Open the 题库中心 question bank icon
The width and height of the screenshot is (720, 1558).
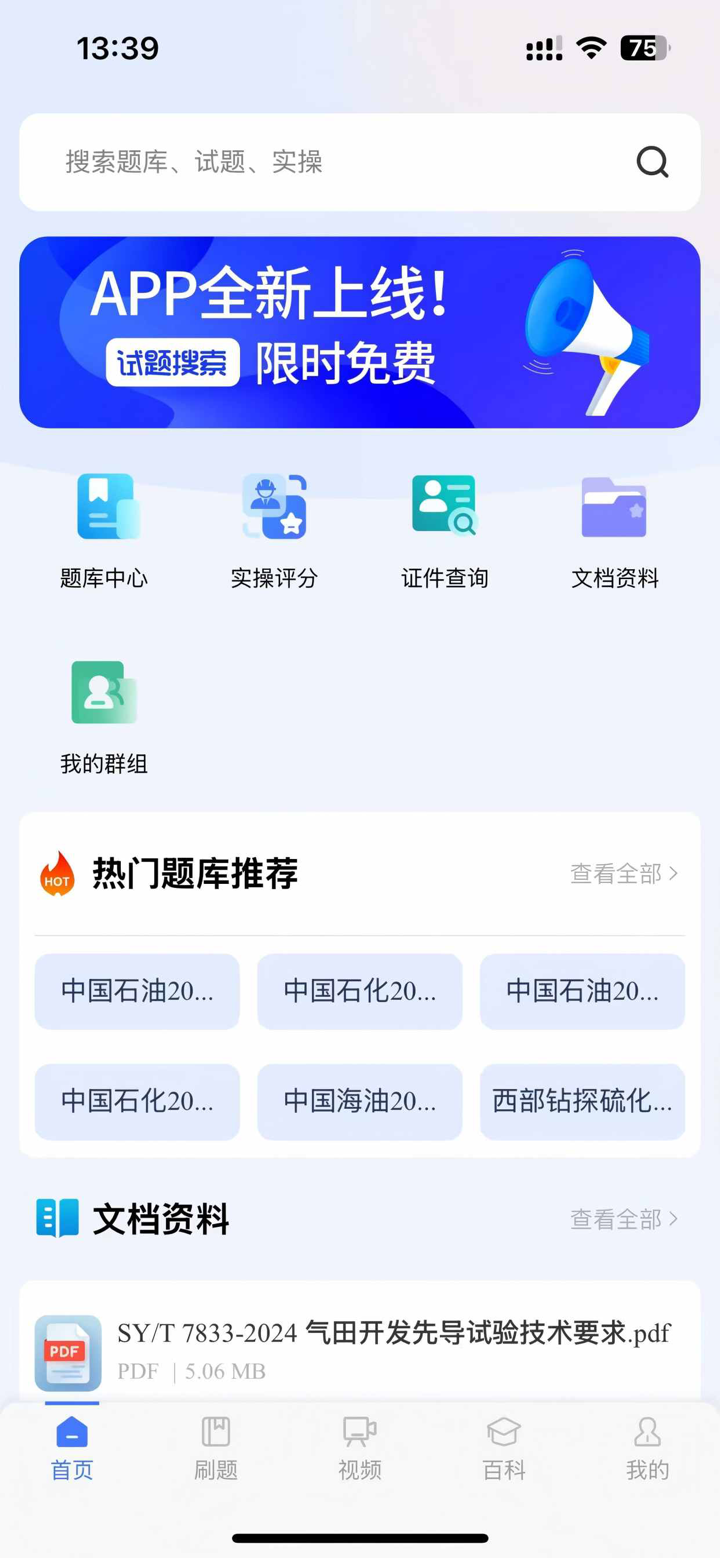[x=104, y=505]
